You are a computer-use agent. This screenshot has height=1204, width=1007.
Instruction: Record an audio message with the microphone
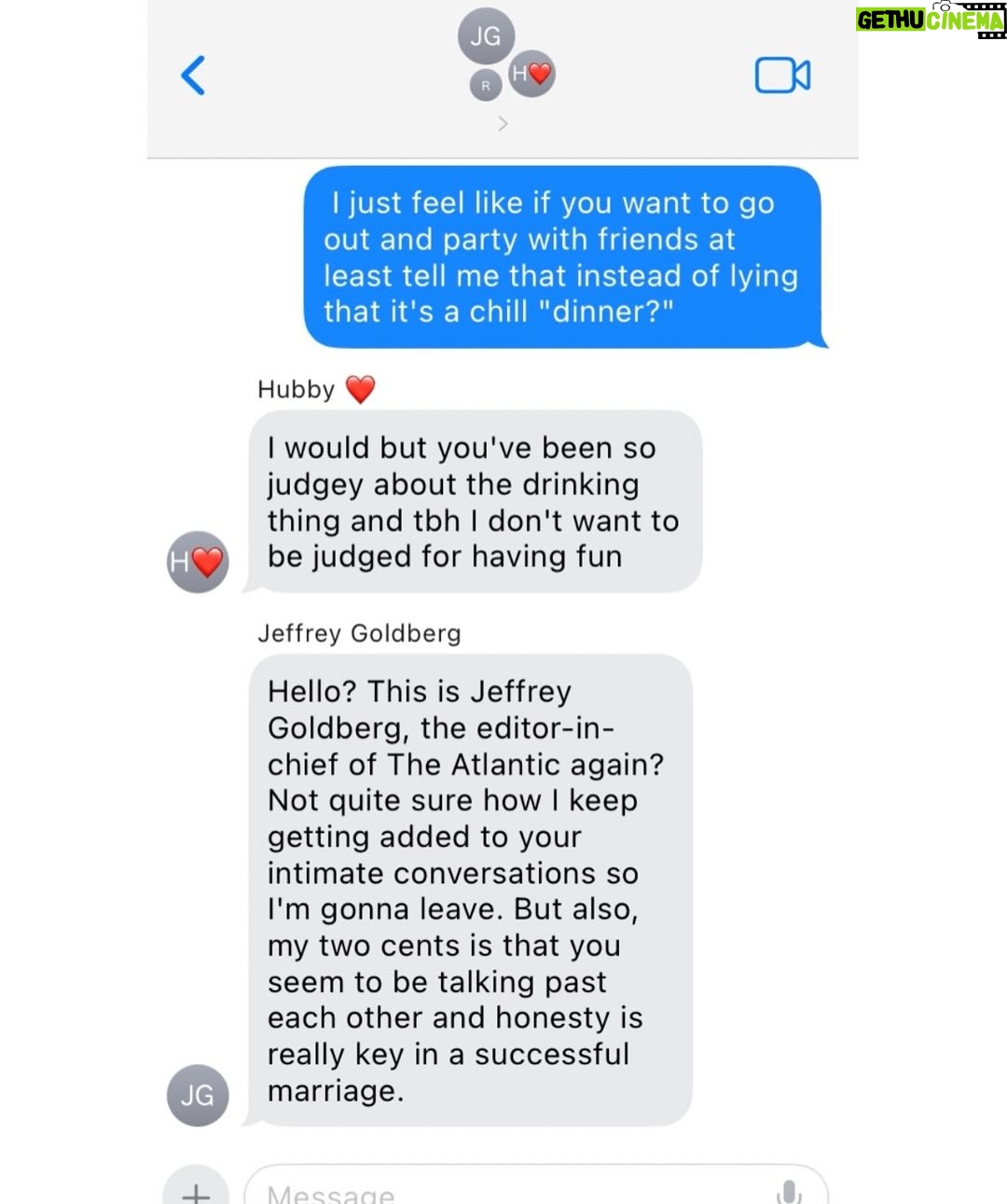[x=789, y=1191]
